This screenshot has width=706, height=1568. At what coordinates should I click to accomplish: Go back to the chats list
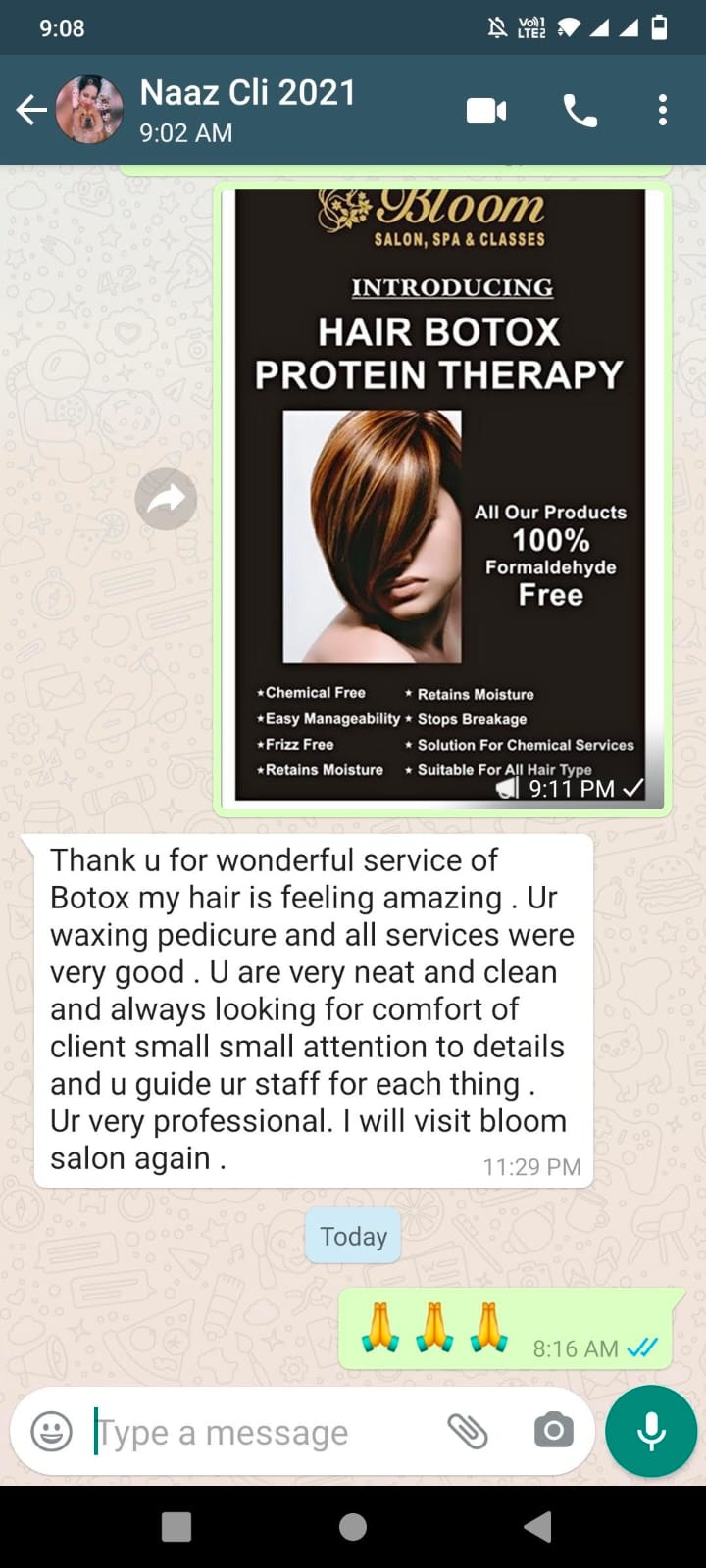coord(31,111)
